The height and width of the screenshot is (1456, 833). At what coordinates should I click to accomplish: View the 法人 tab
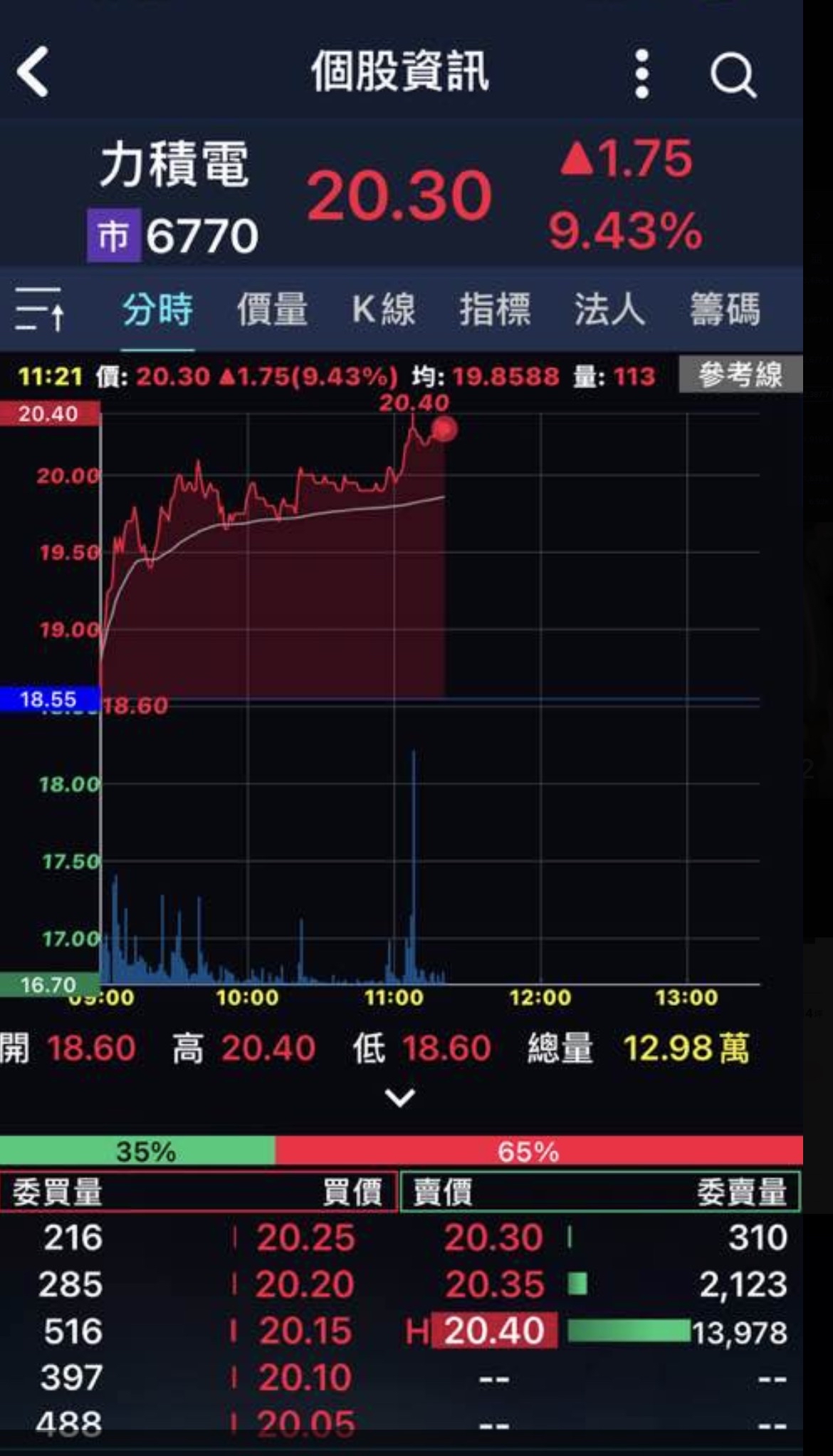click(x=609, y=310)
